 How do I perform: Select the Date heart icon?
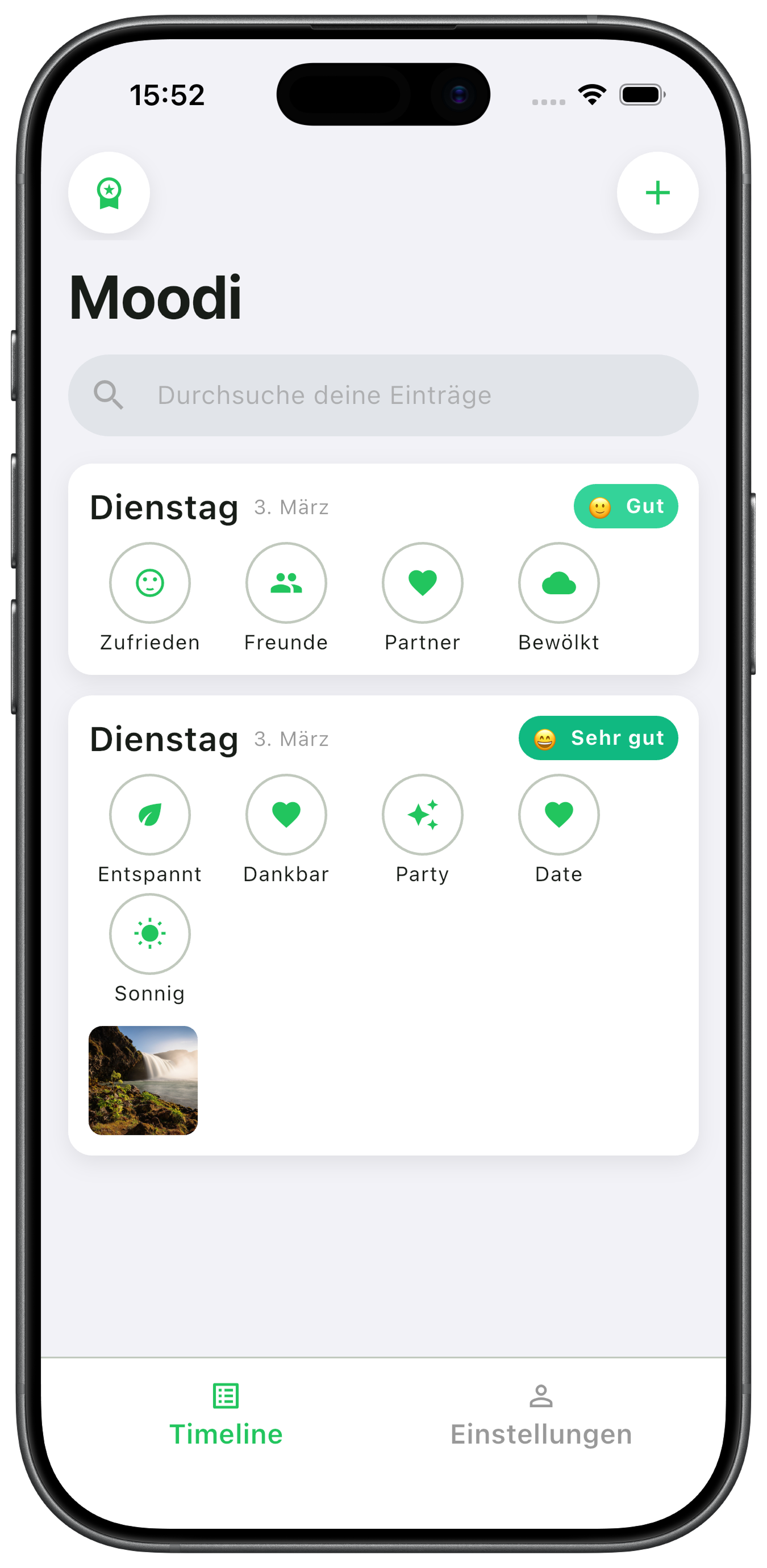point(558,815)
